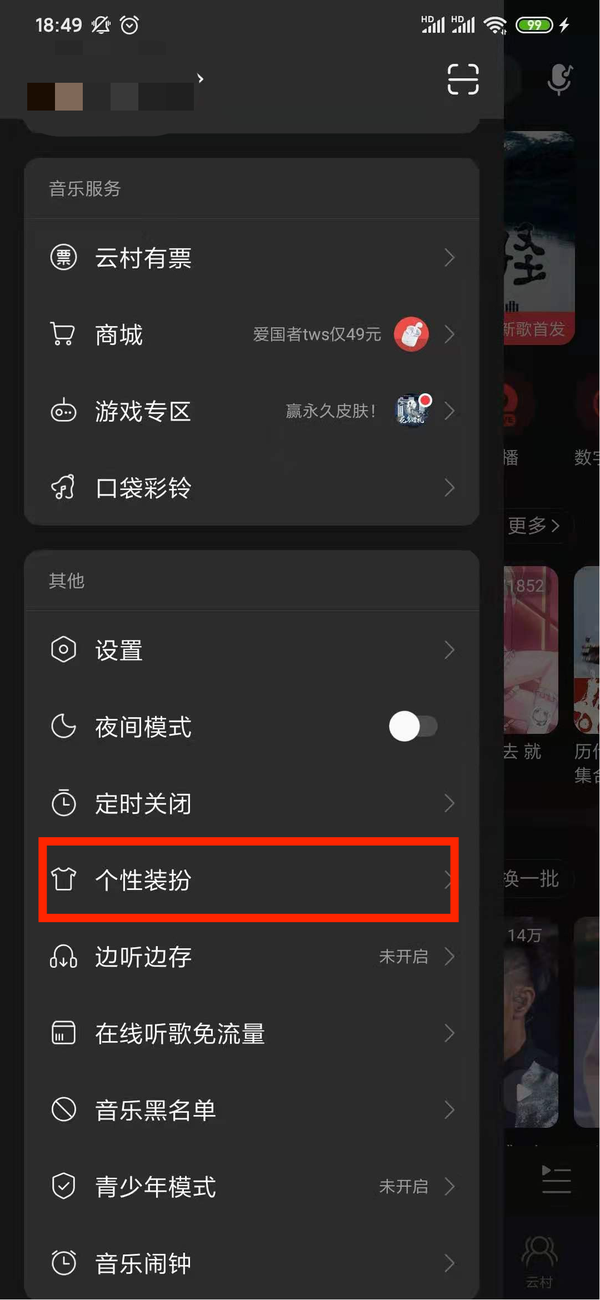Open 边听边存 cache setting
This screenshot has height=1300, width=600.
pyautogui.click(x=250, y=957)
